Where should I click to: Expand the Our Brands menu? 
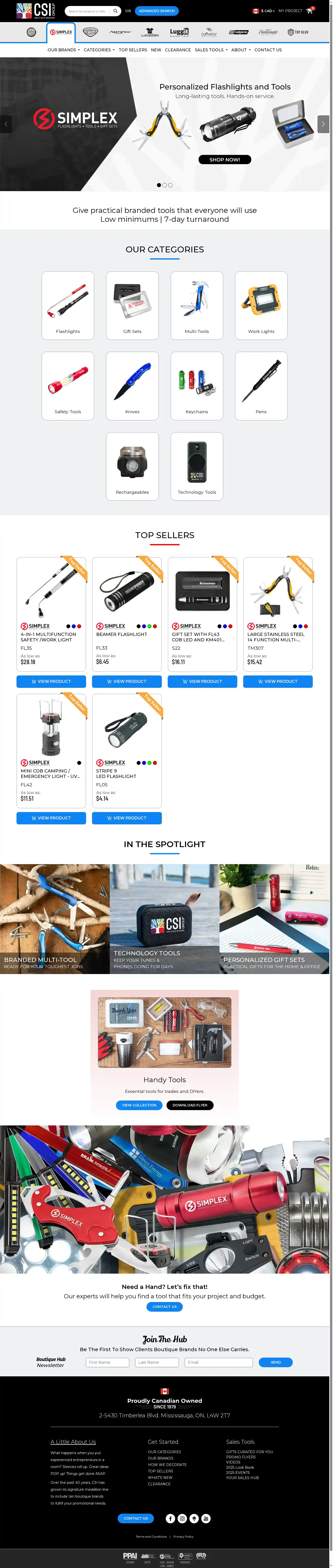tap(63, 50)
